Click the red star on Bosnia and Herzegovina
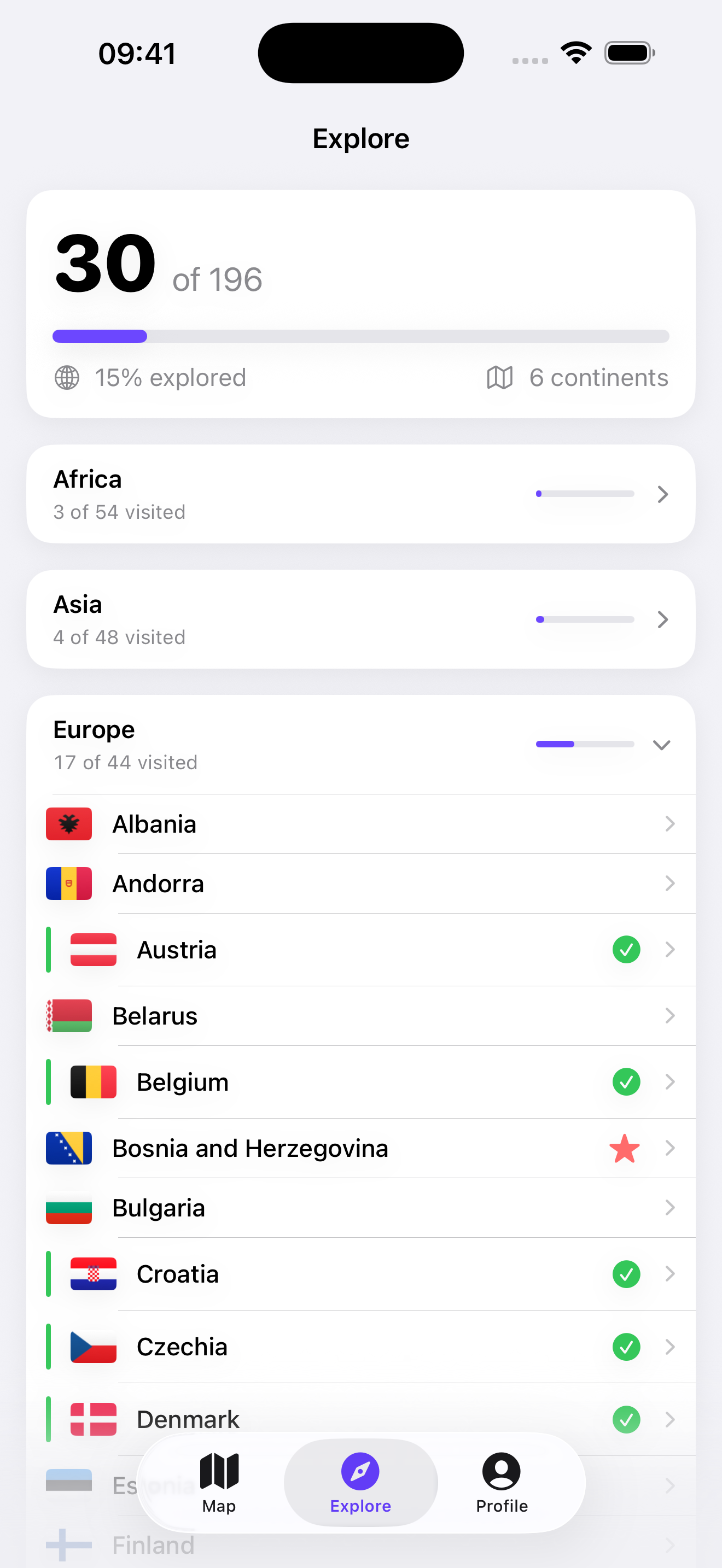 tap(625, 1148)
